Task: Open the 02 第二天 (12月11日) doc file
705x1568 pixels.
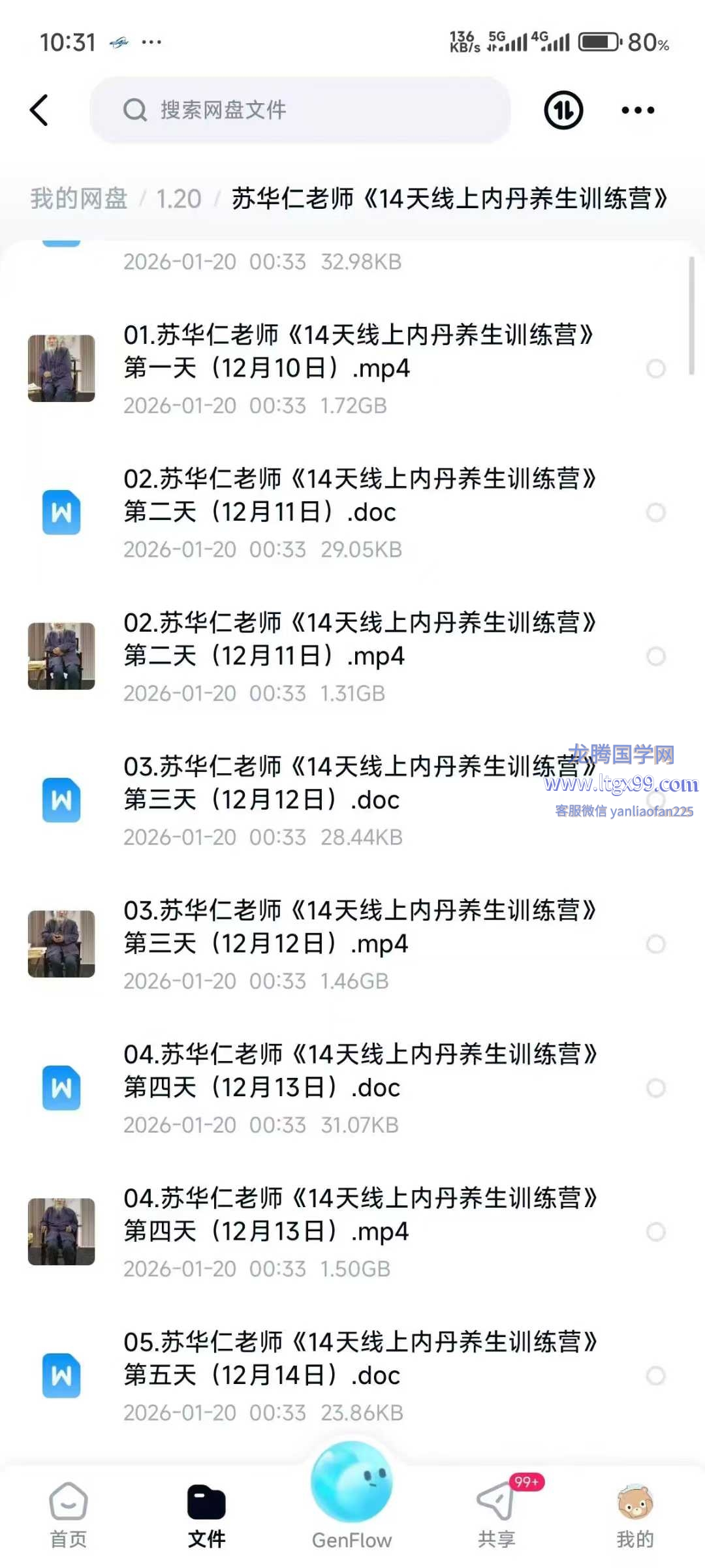Action: (x=358, y=496)
